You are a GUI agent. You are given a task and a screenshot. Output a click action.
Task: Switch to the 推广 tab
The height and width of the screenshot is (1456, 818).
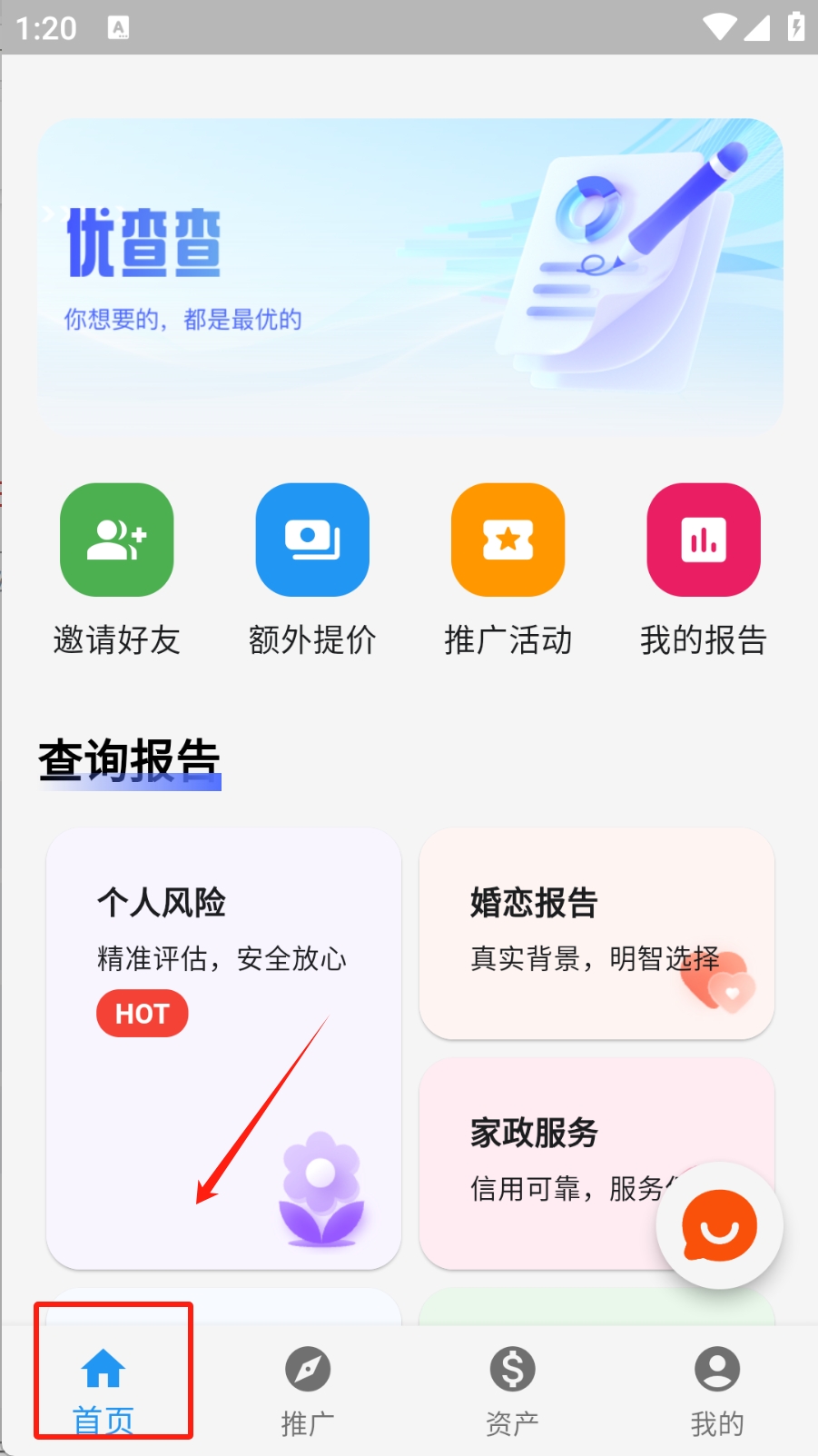(308, 1389)
